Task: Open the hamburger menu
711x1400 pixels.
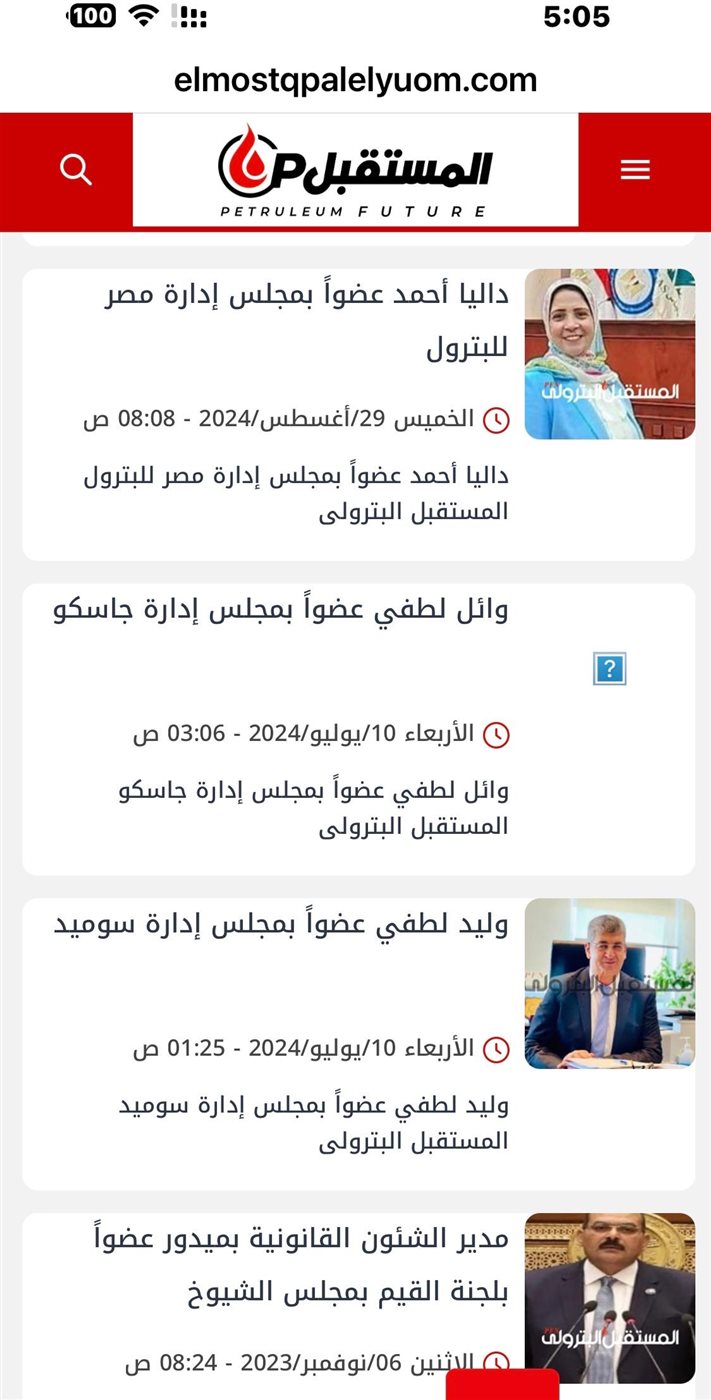Action: (x=635, y=170)
